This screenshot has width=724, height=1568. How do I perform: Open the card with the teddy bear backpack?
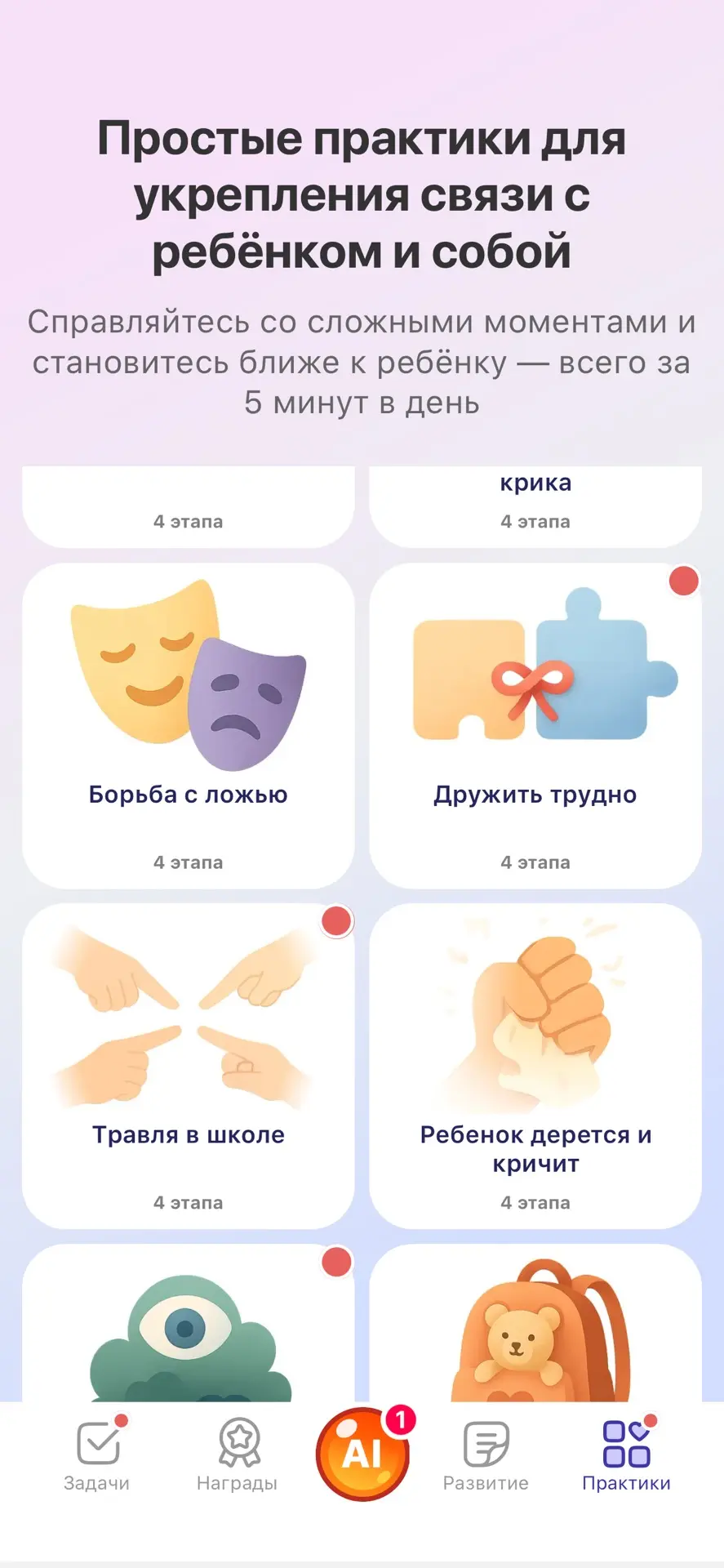pos(535,1323)
